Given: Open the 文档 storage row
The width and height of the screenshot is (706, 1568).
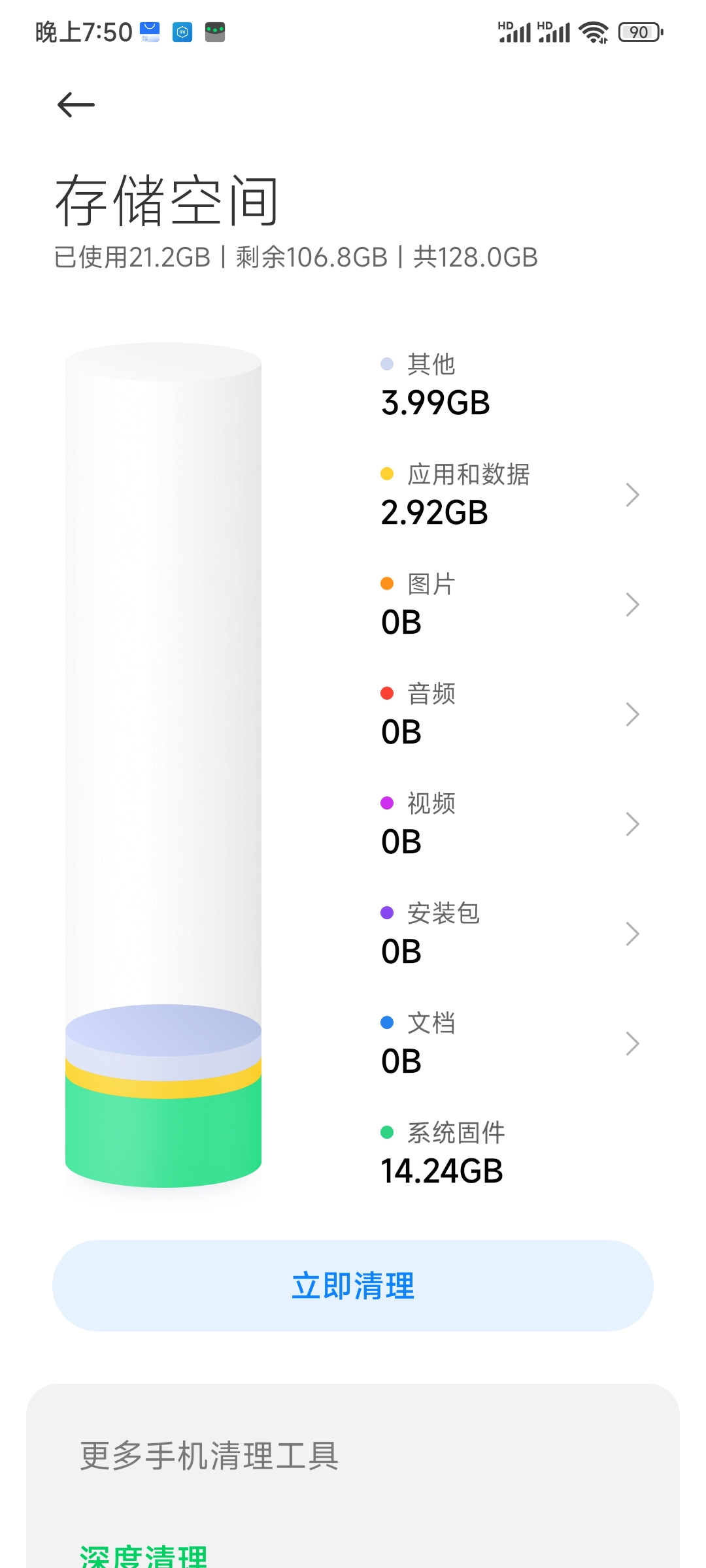Looking at the screenshot, I should pyautogui.click(x=510, y=1043).
